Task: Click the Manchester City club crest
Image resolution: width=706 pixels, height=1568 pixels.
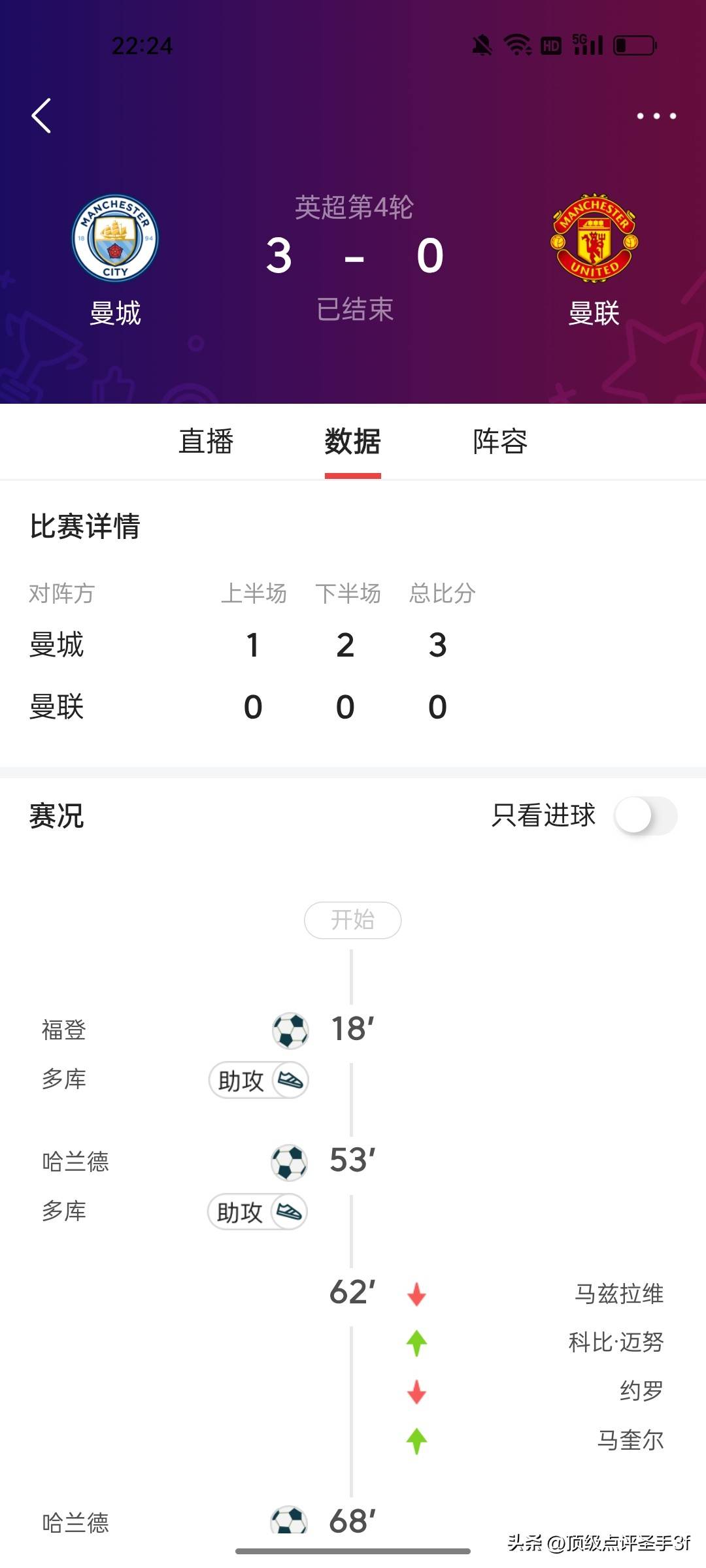Action: click(x=115, y=239)
